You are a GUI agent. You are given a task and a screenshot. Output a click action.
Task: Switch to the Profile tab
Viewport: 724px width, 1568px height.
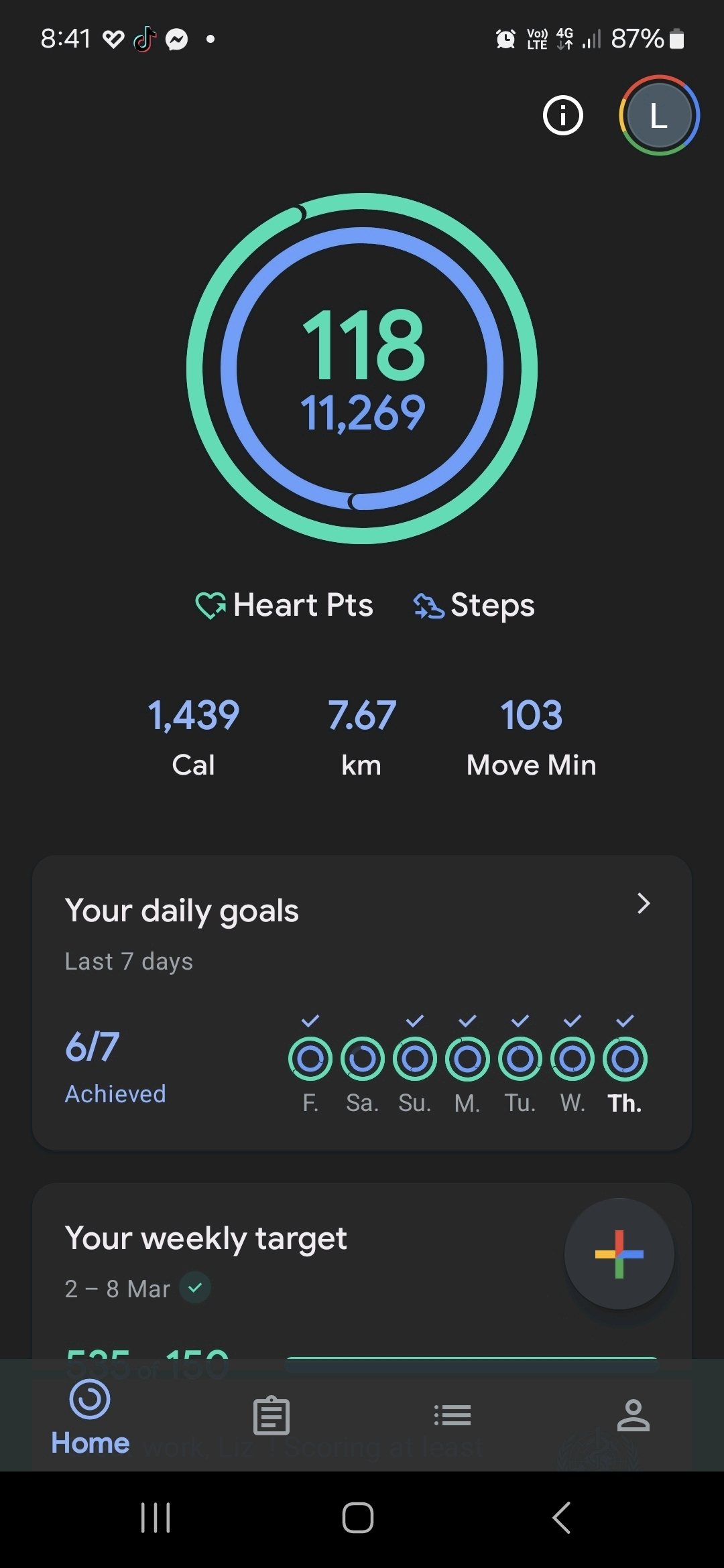point(633,1416)
